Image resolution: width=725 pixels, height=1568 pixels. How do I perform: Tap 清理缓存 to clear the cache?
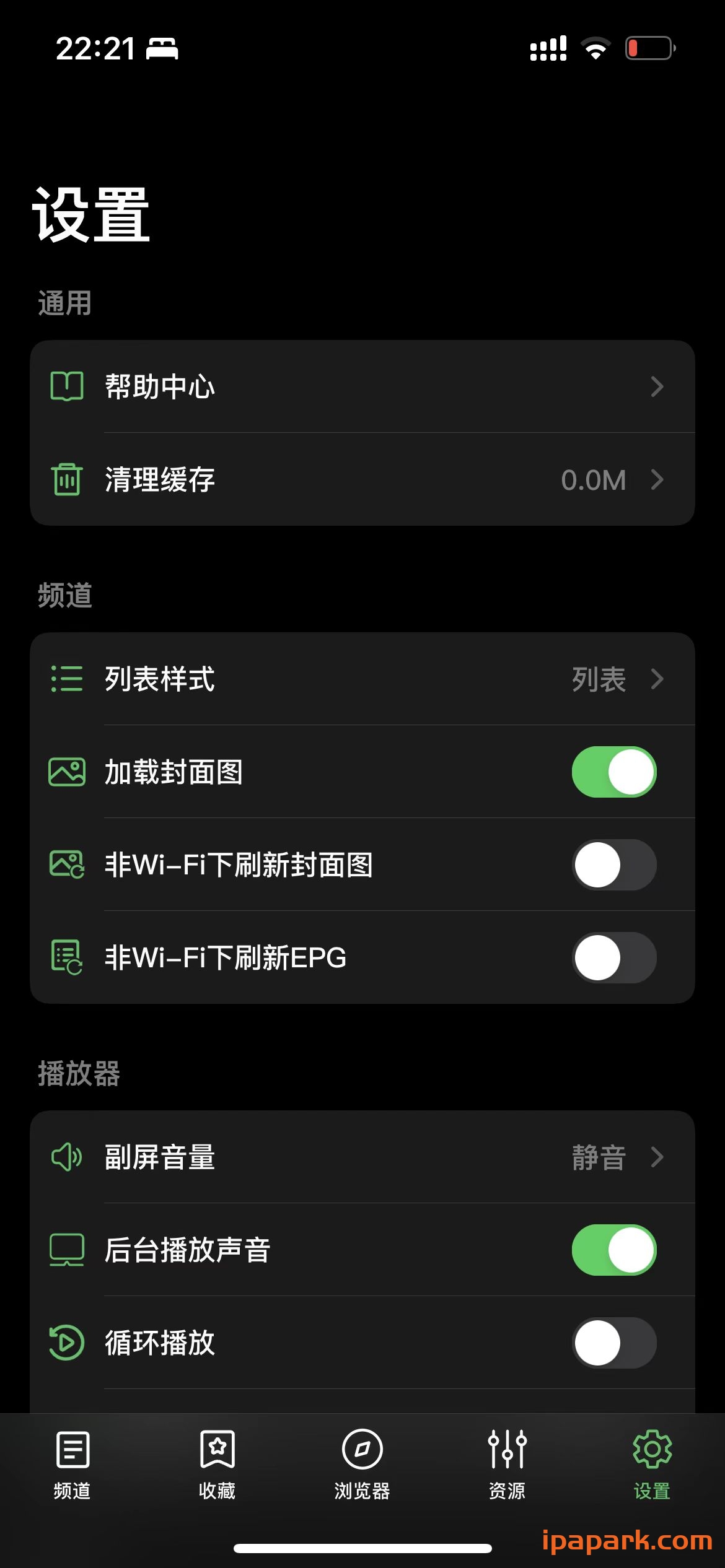click(248, 479)
